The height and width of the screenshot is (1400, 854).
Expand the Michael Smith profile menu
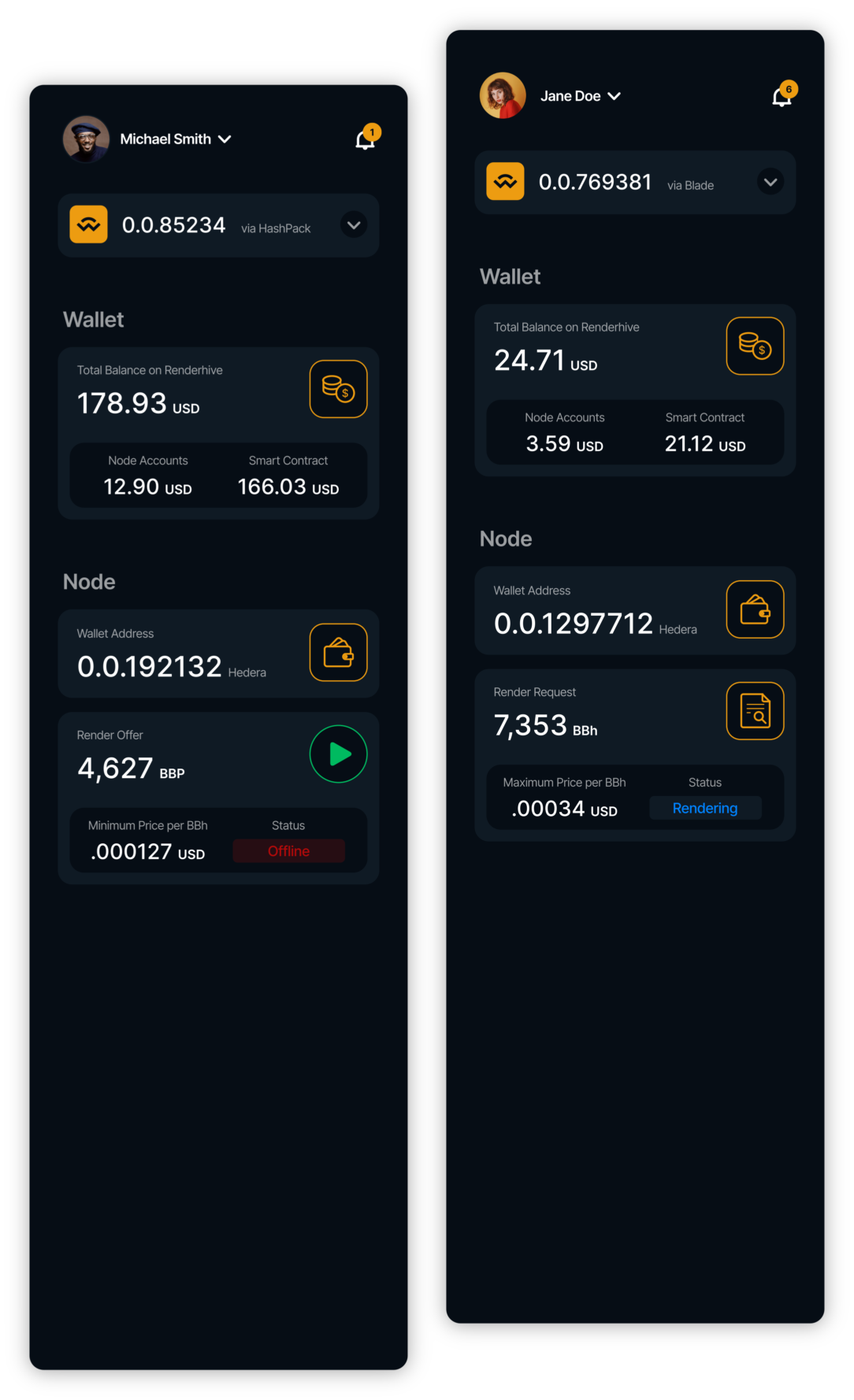pos(225,139)
